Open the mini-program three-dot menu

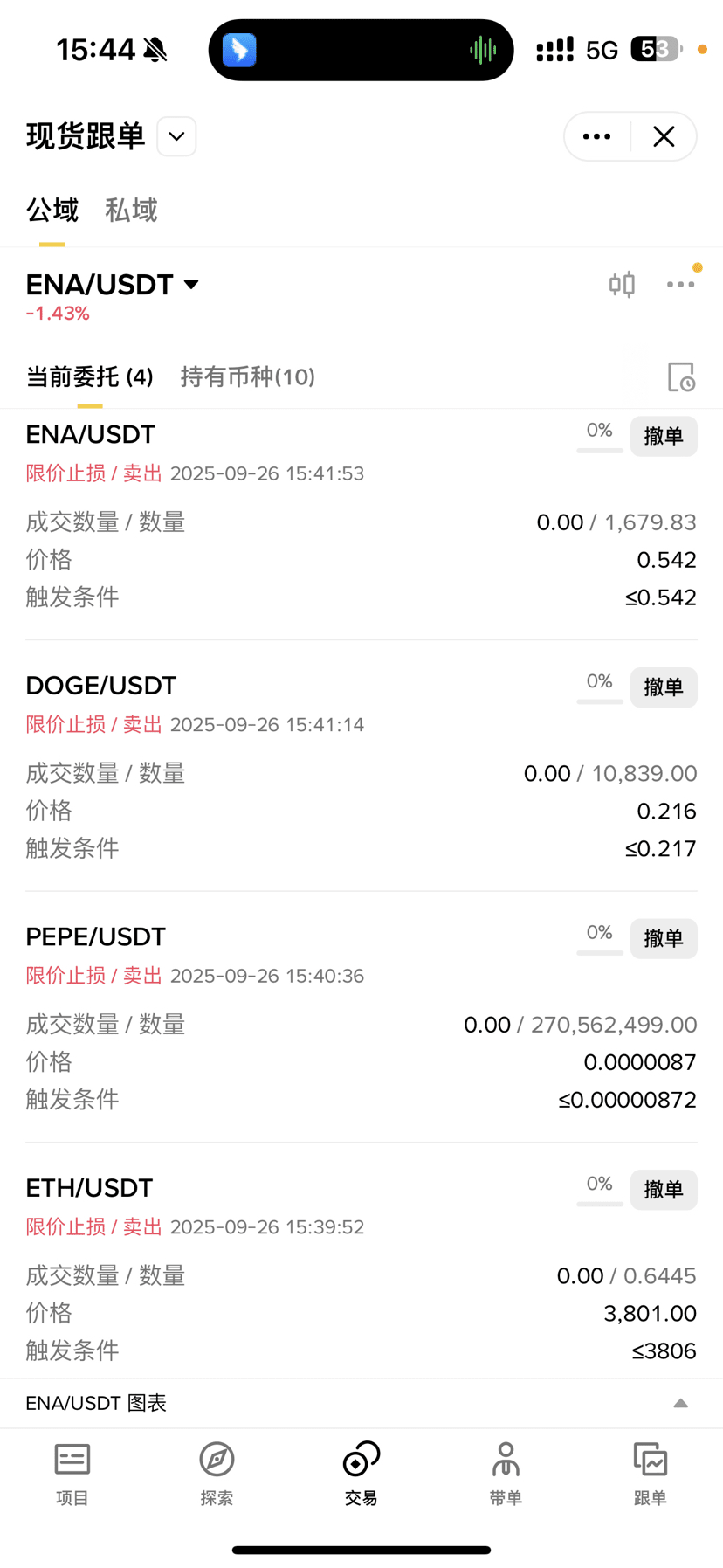[597, 136]
